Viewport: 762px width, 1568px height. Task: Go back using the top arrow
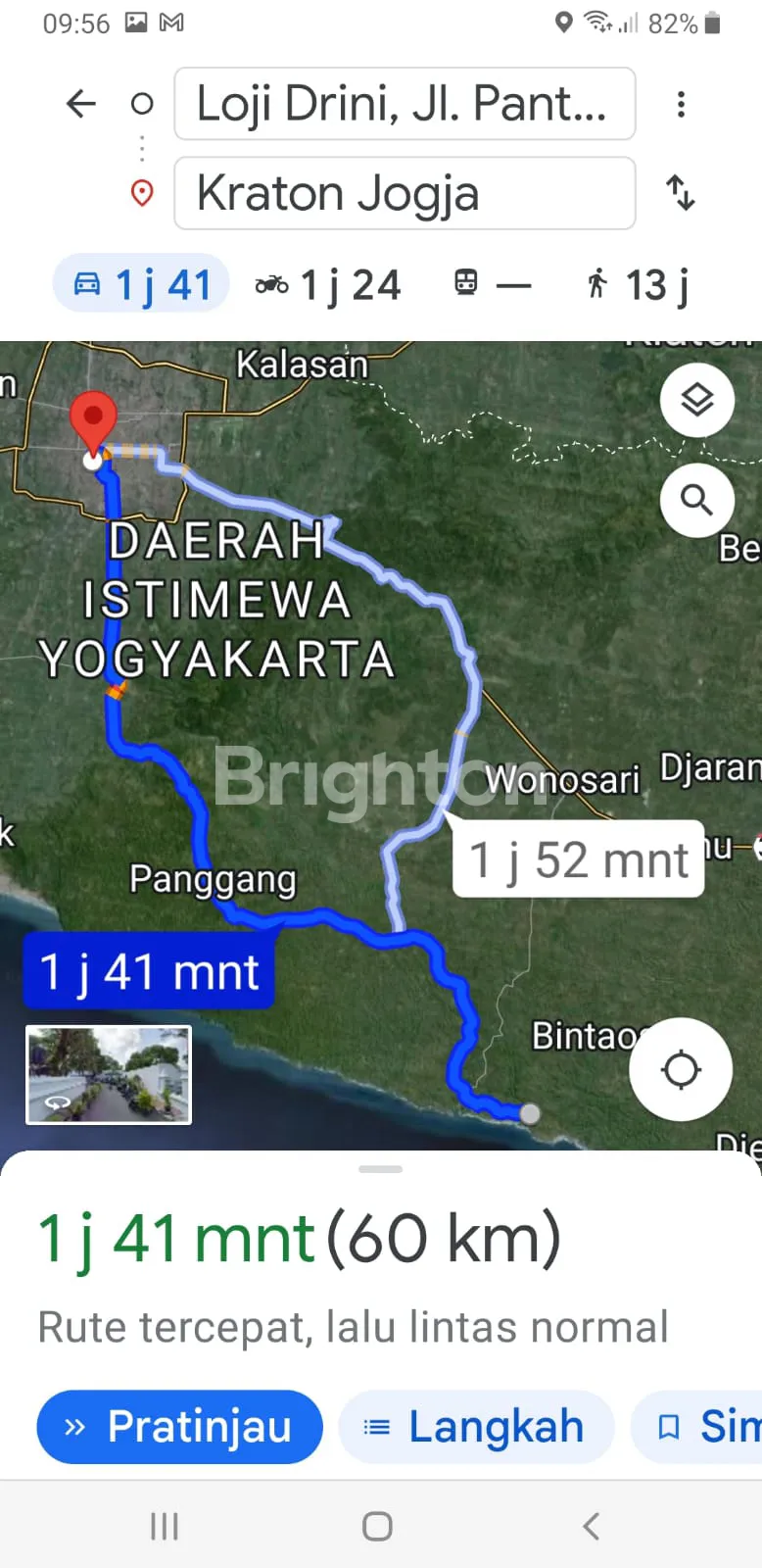click(80, 104)
